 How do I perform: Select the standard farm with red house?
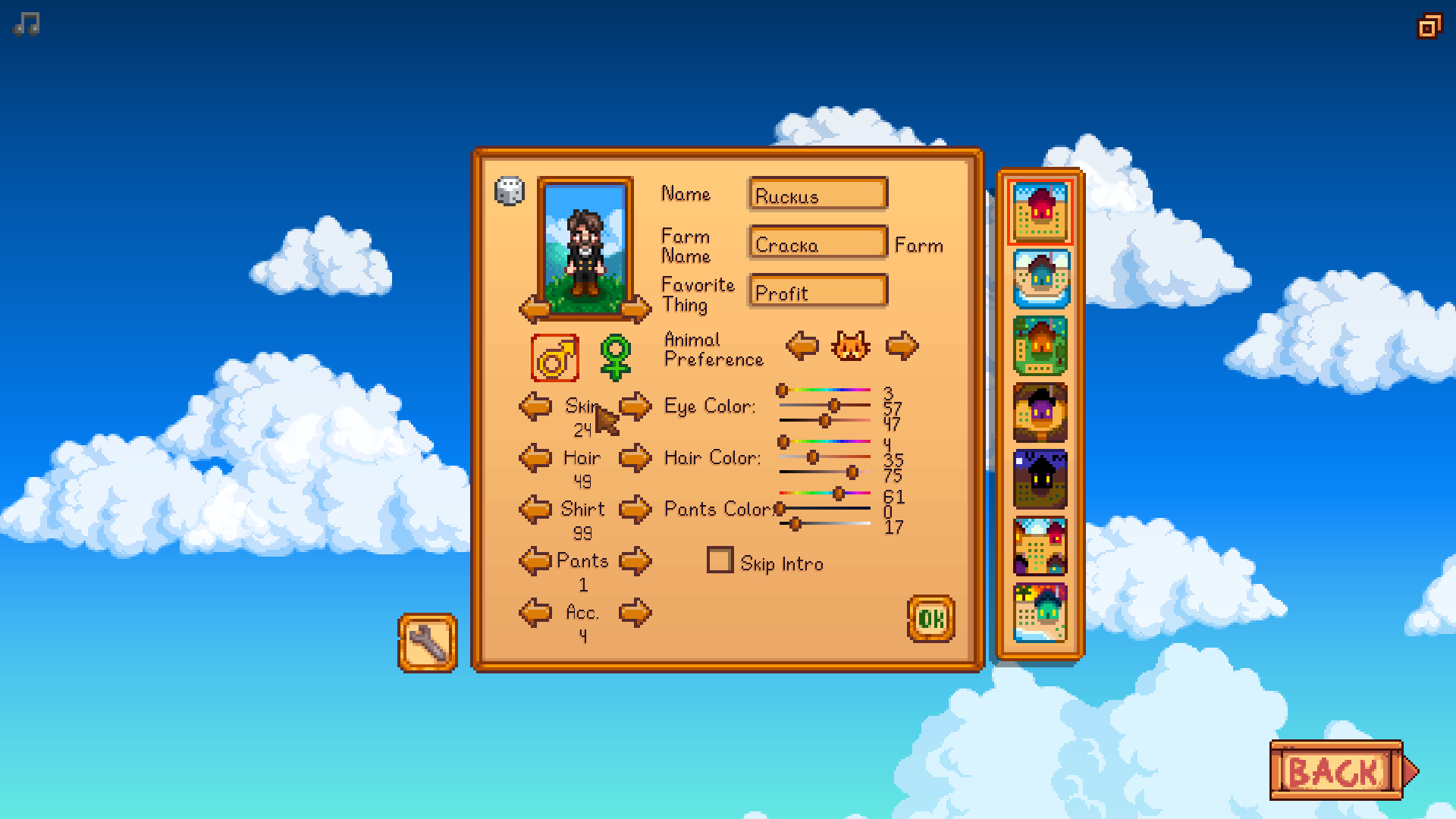pyautogui.click(x=1040, y=212)
